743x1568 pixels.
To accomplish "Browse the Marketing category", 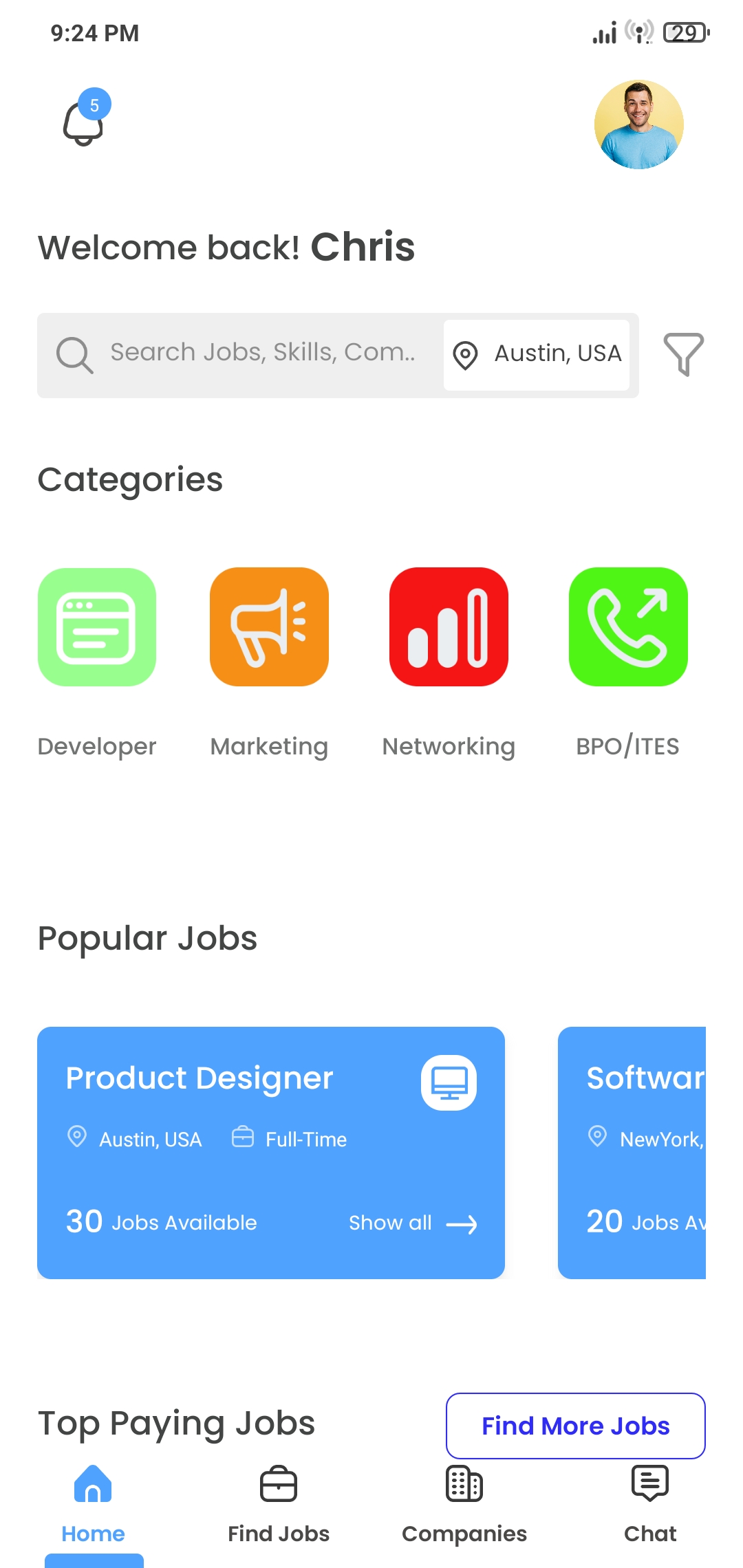I will pos(269,627).
